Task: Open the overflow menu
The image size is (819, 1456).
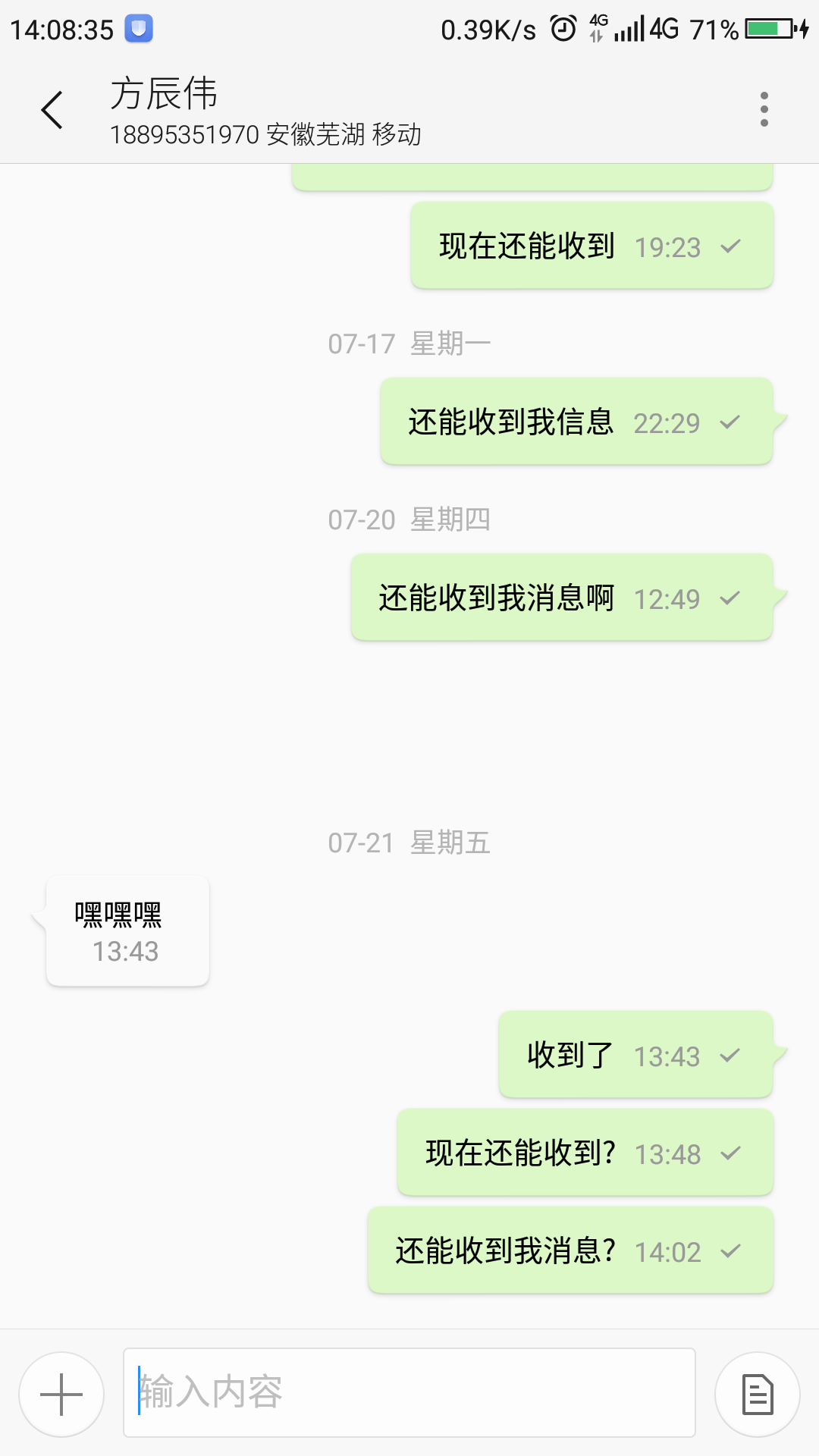Action: coord(764,110)
